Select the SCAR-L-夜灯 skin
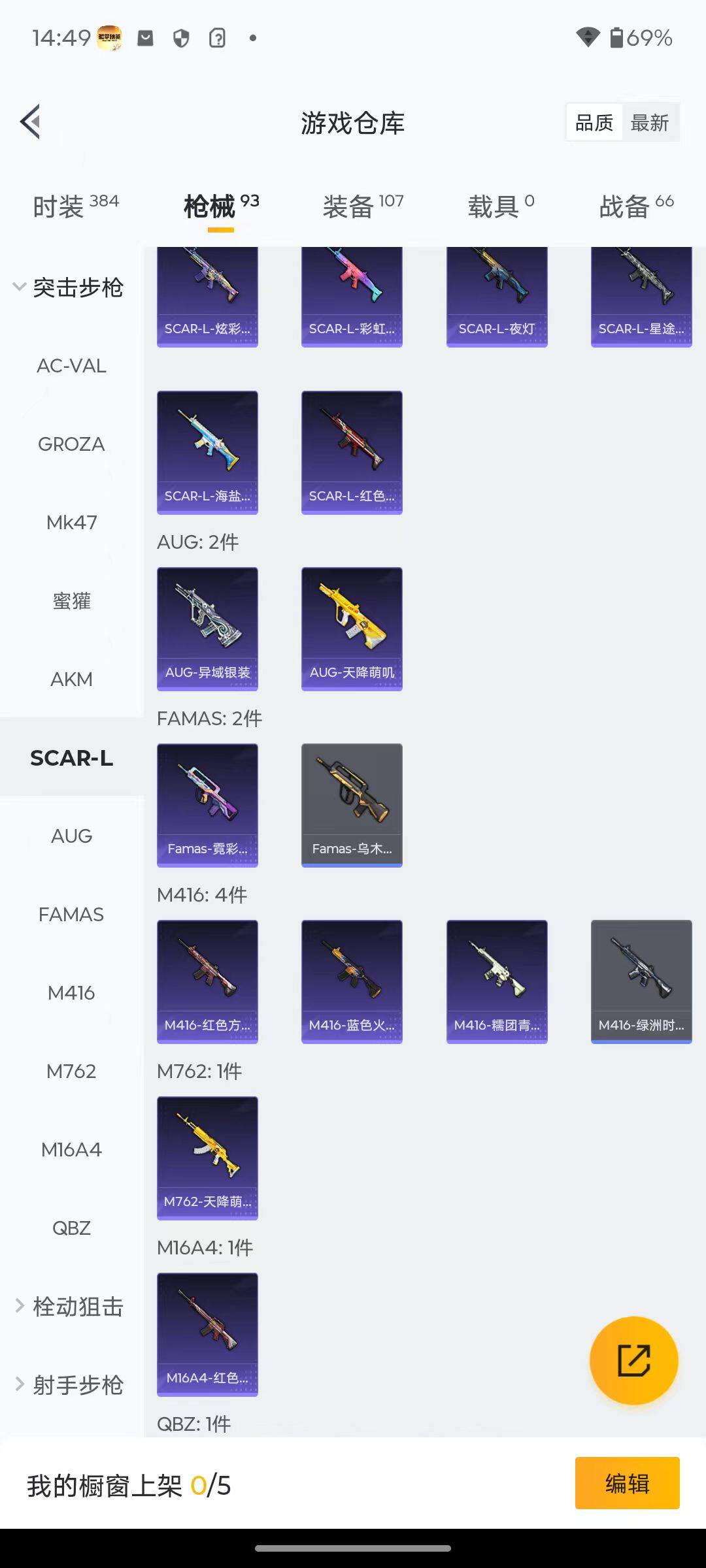Viewport: 706px width, 1568px height. (x=497, y=297)
